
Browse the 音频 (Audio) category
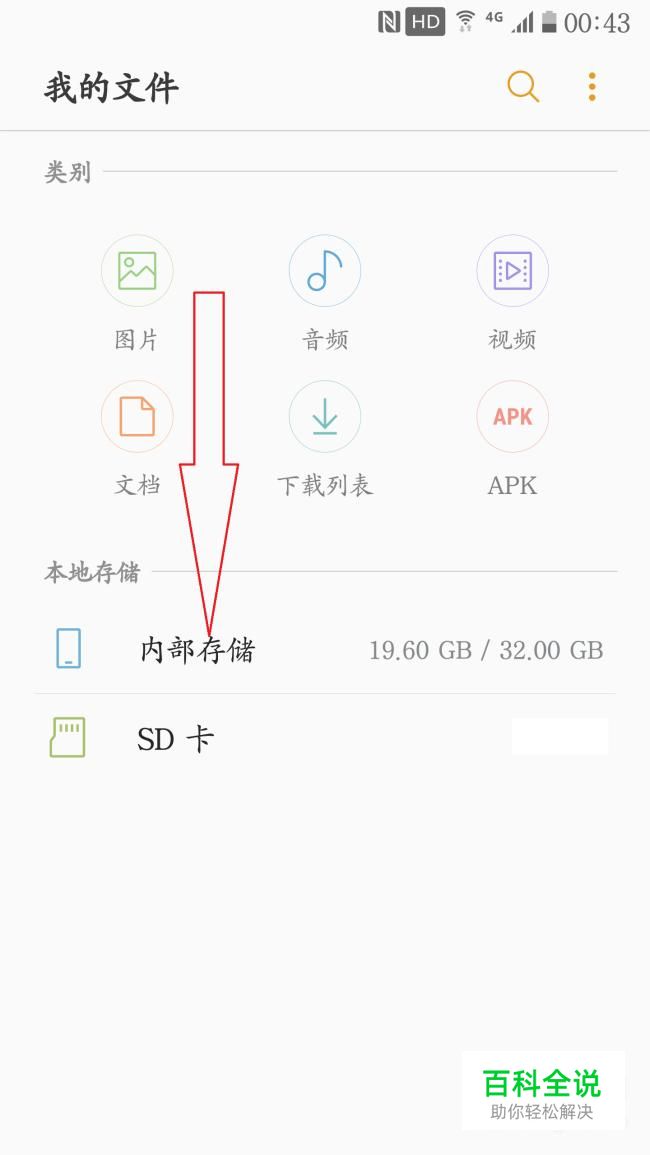324,271
